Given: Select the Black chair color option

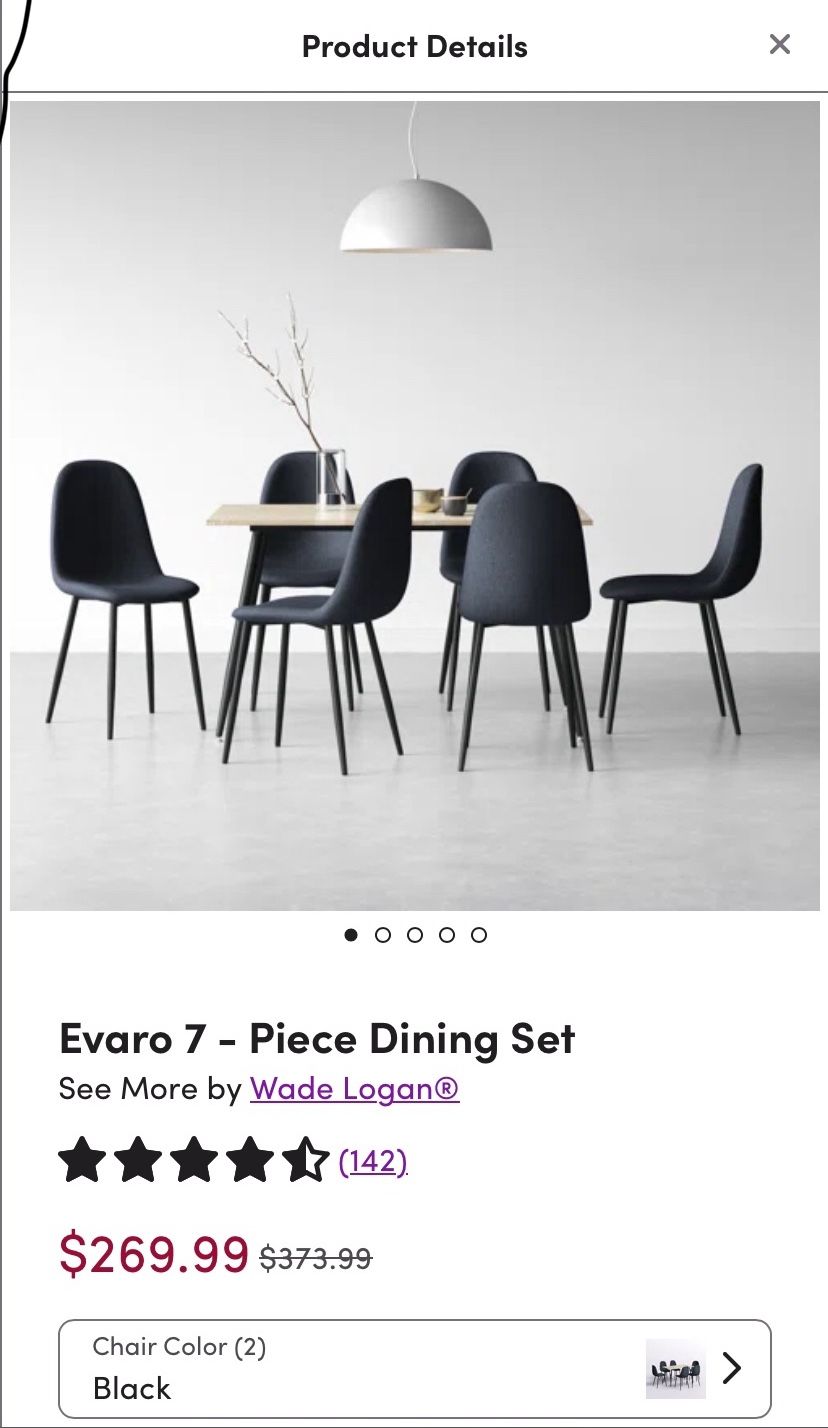Looking at the screenshot, I should [x=133, y=1387].
